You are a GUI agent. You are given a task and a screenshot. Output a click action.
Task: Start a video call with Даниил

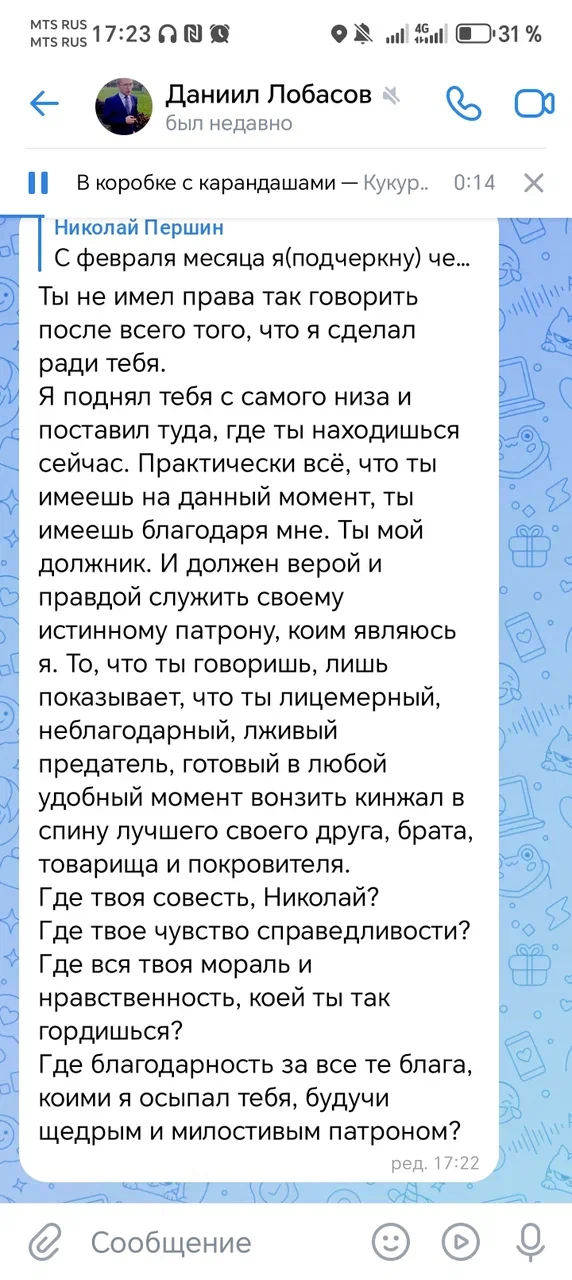[x=535, y=104]
